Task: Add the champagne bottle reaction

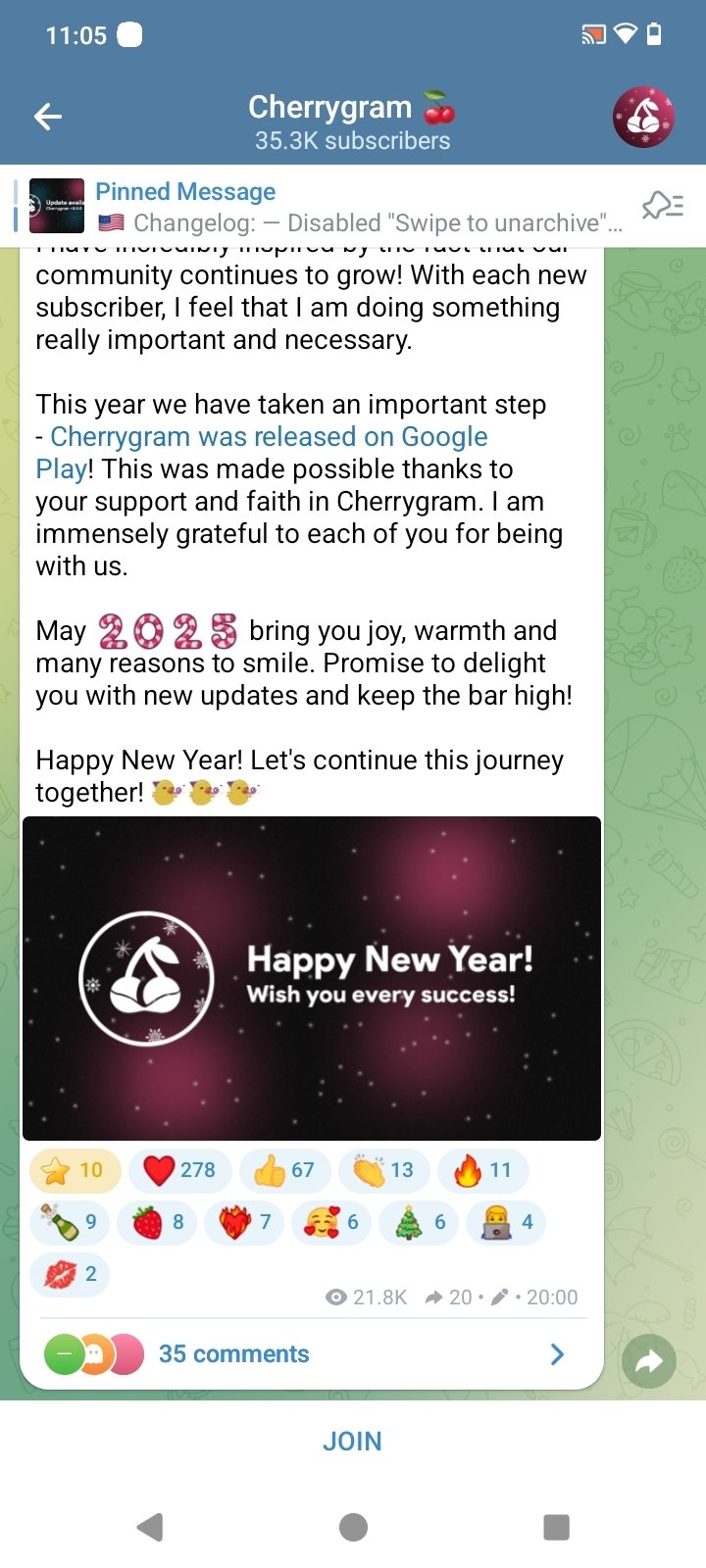Action: 70,1222
